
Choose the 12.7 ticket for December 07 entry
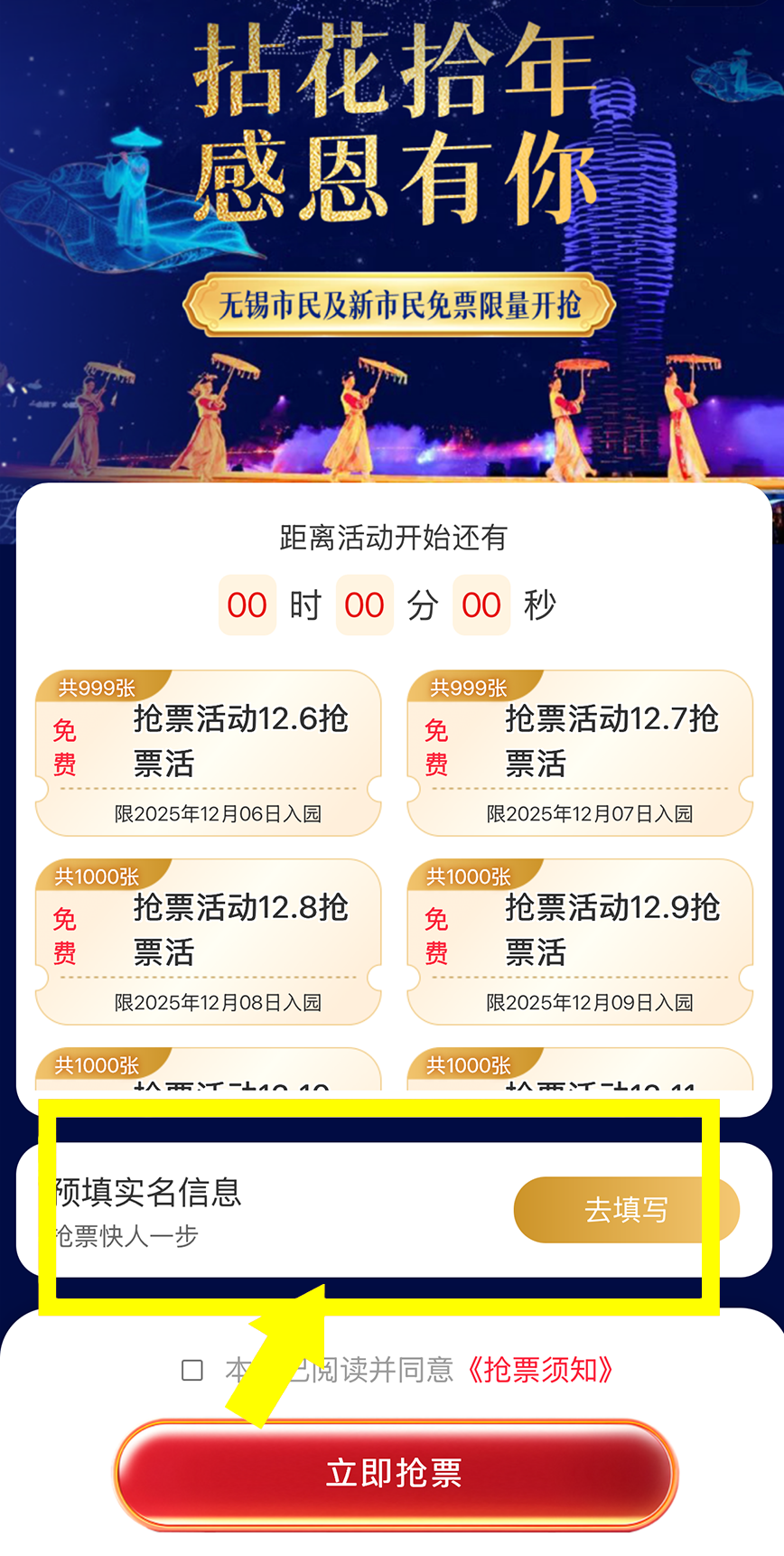pyautogui.click(x=580, y=753)
